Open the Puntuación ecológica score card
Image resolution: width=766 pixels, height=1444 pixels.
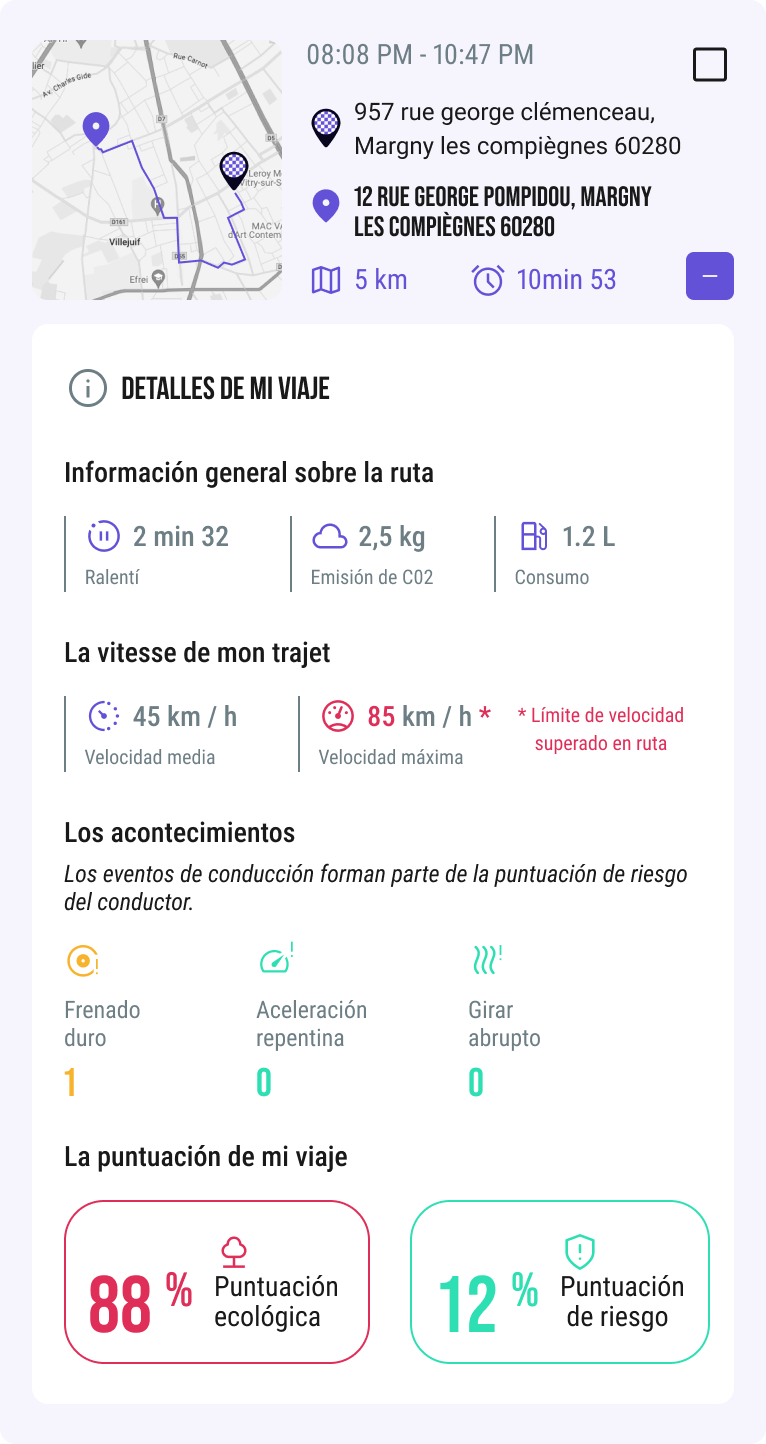(x=217, y=1282)
